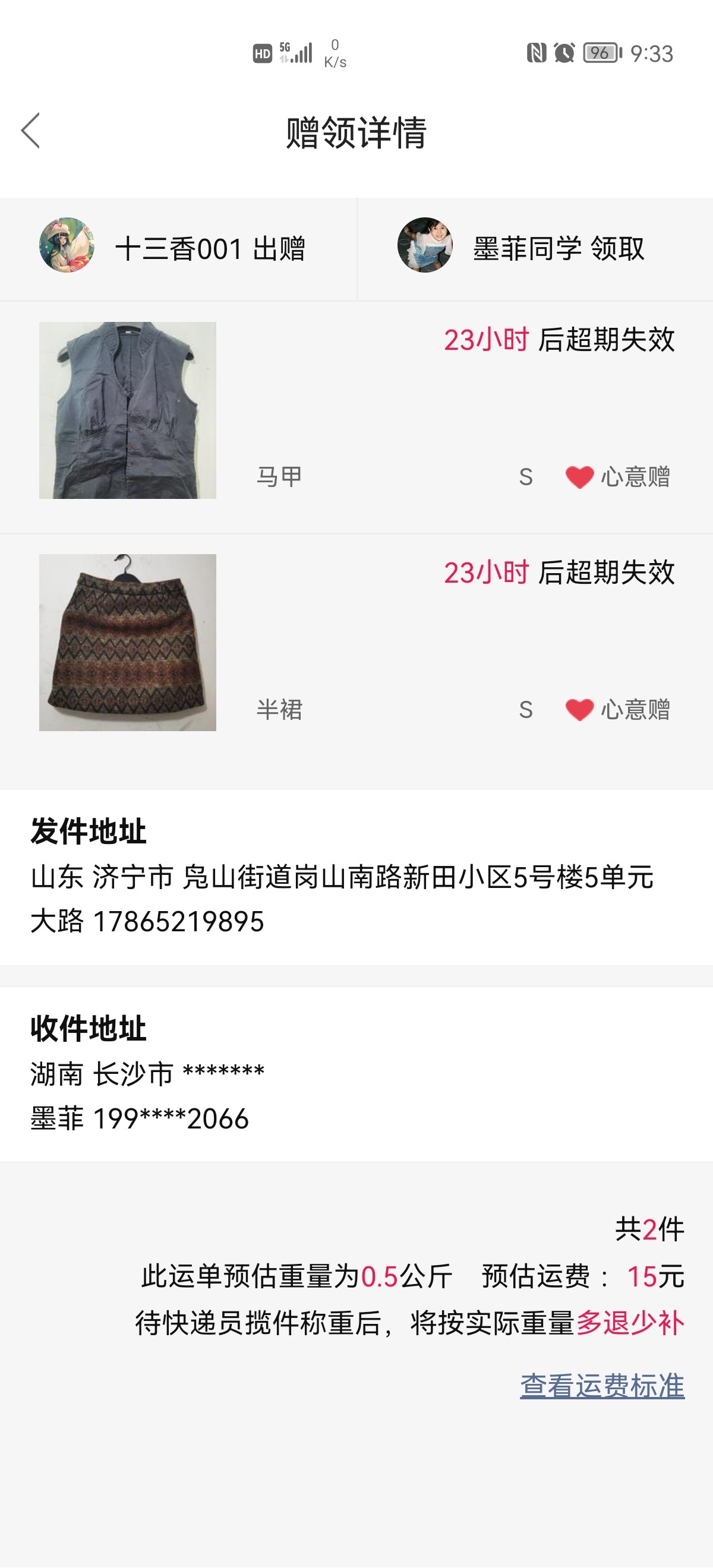Open 墨菲同学 receiver profile

pos(425,245)
